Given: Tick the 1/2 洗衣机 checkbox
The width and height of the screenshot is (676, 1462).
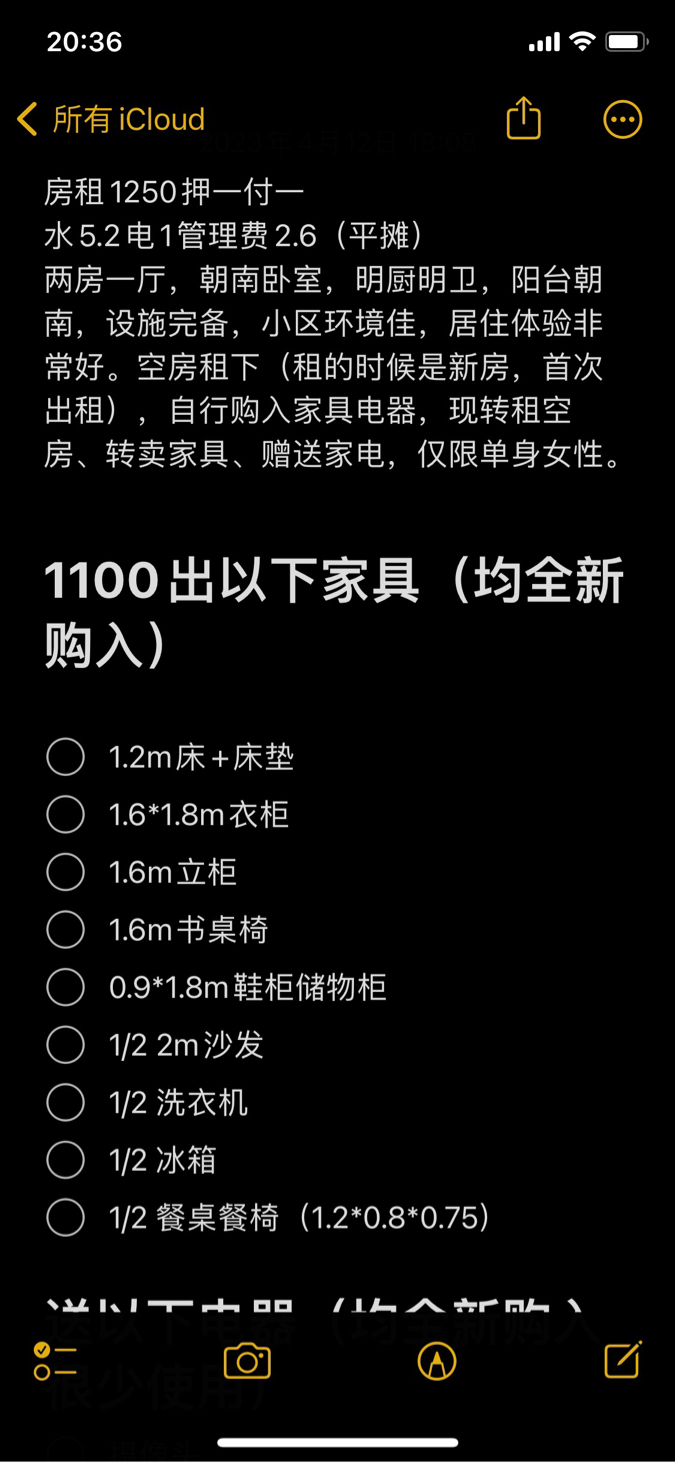Looking at the screenshot, I should click(x=66, y=1102).
